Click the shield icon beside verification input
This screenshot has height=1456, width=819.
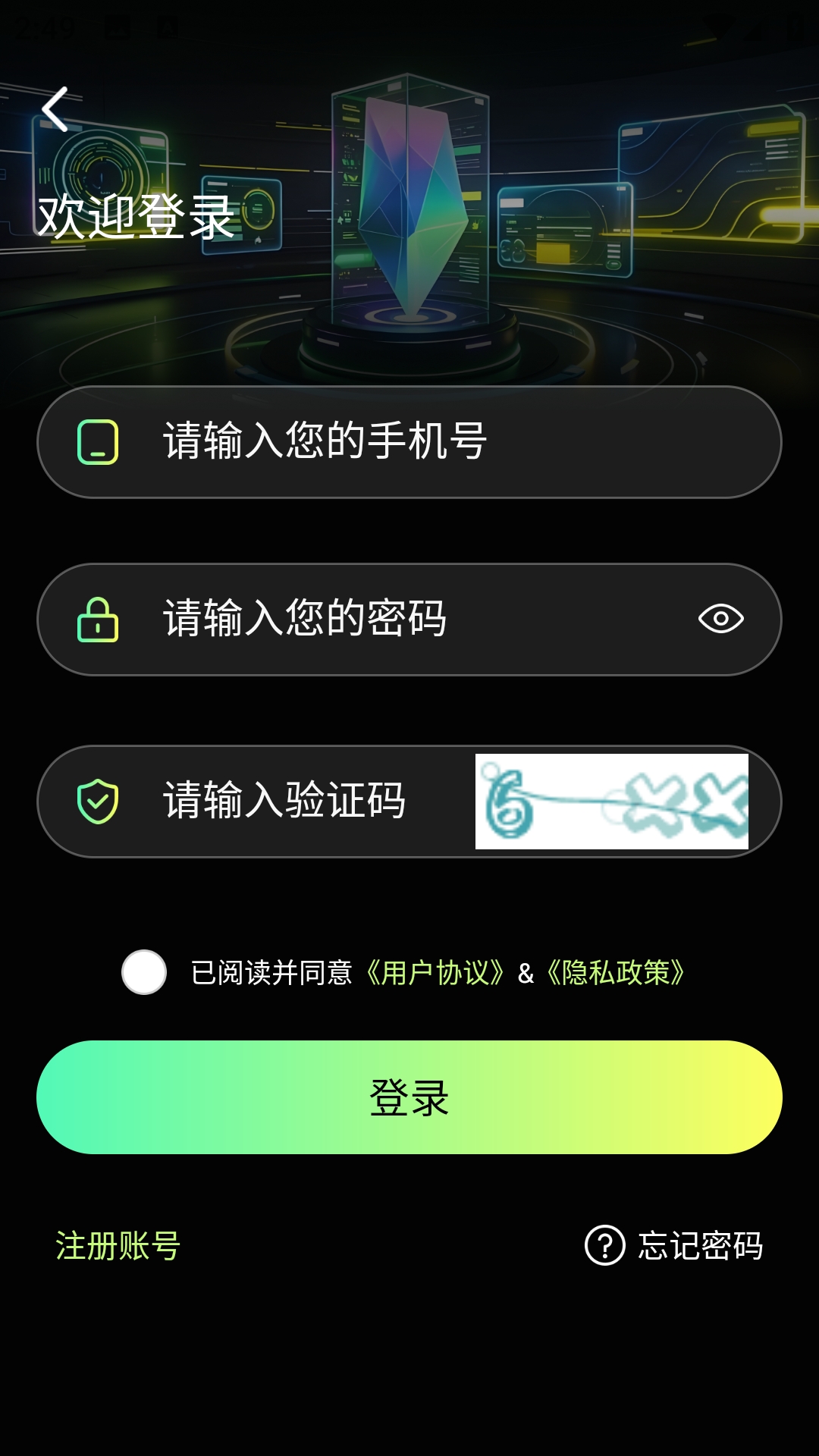(99, 800)
